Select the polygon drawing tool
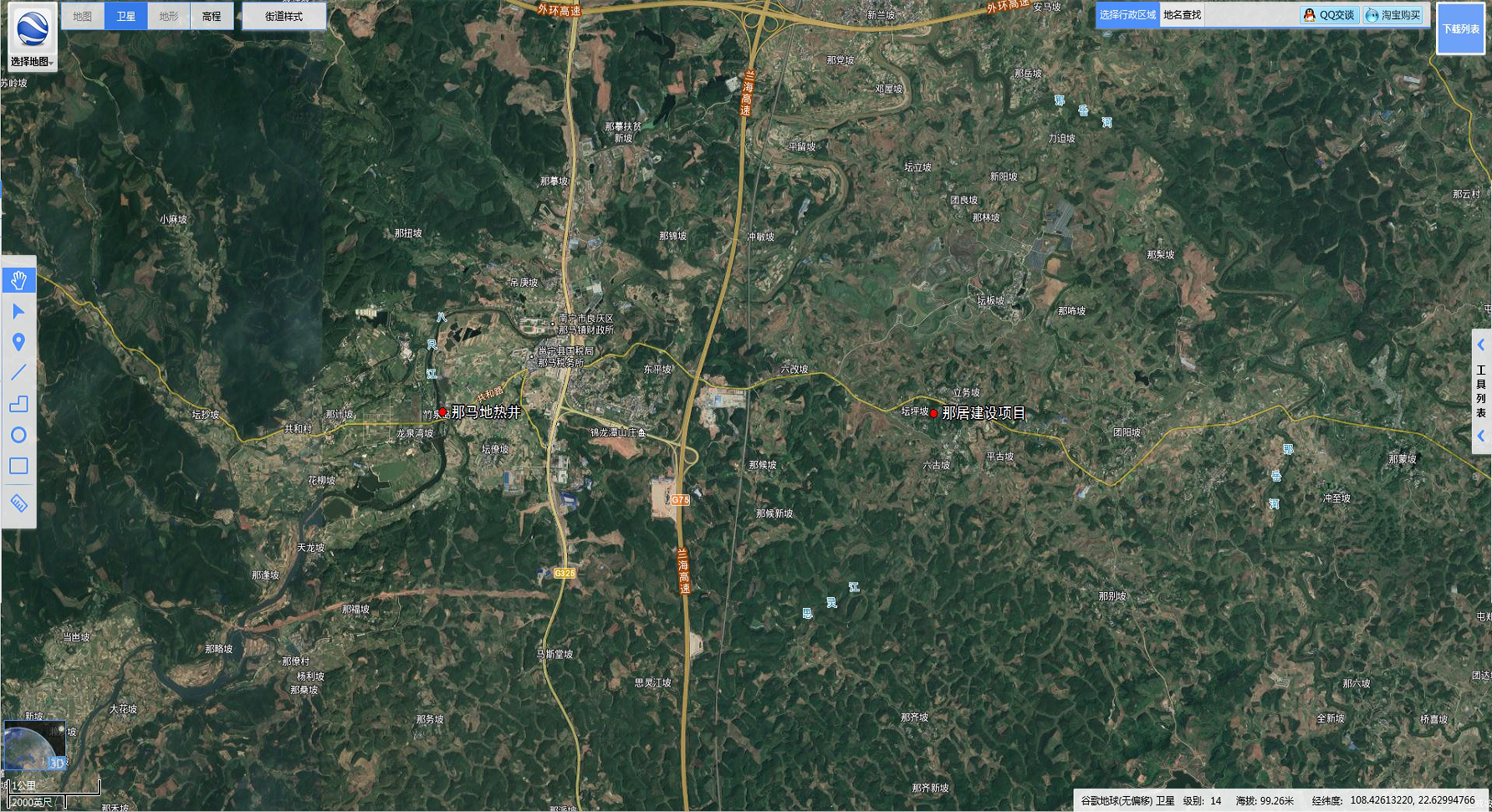Viewport: 1492px width, 812px height. pos(18,404)
